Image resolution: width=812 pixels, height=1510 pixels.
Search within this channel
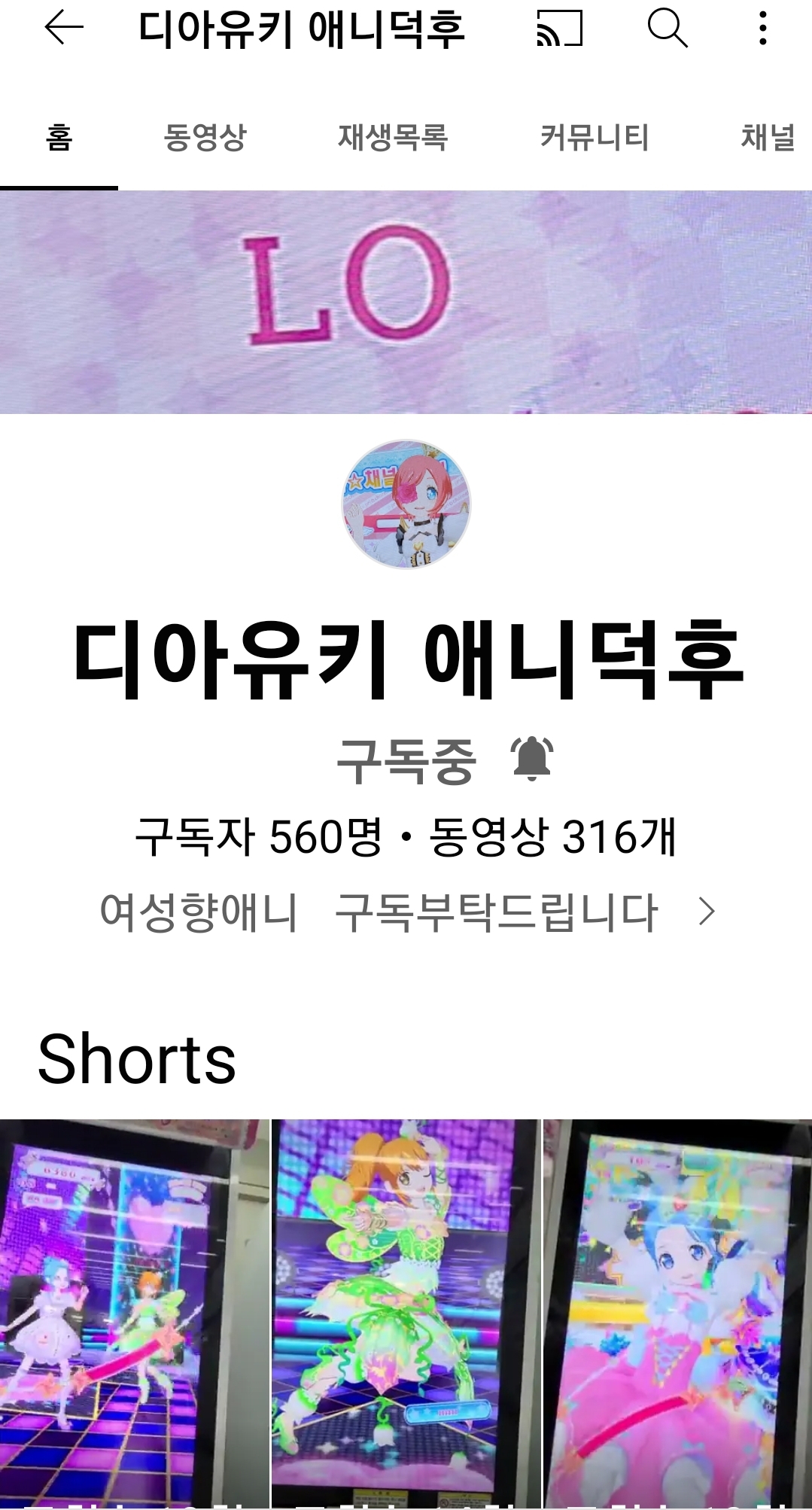(667, 29)
